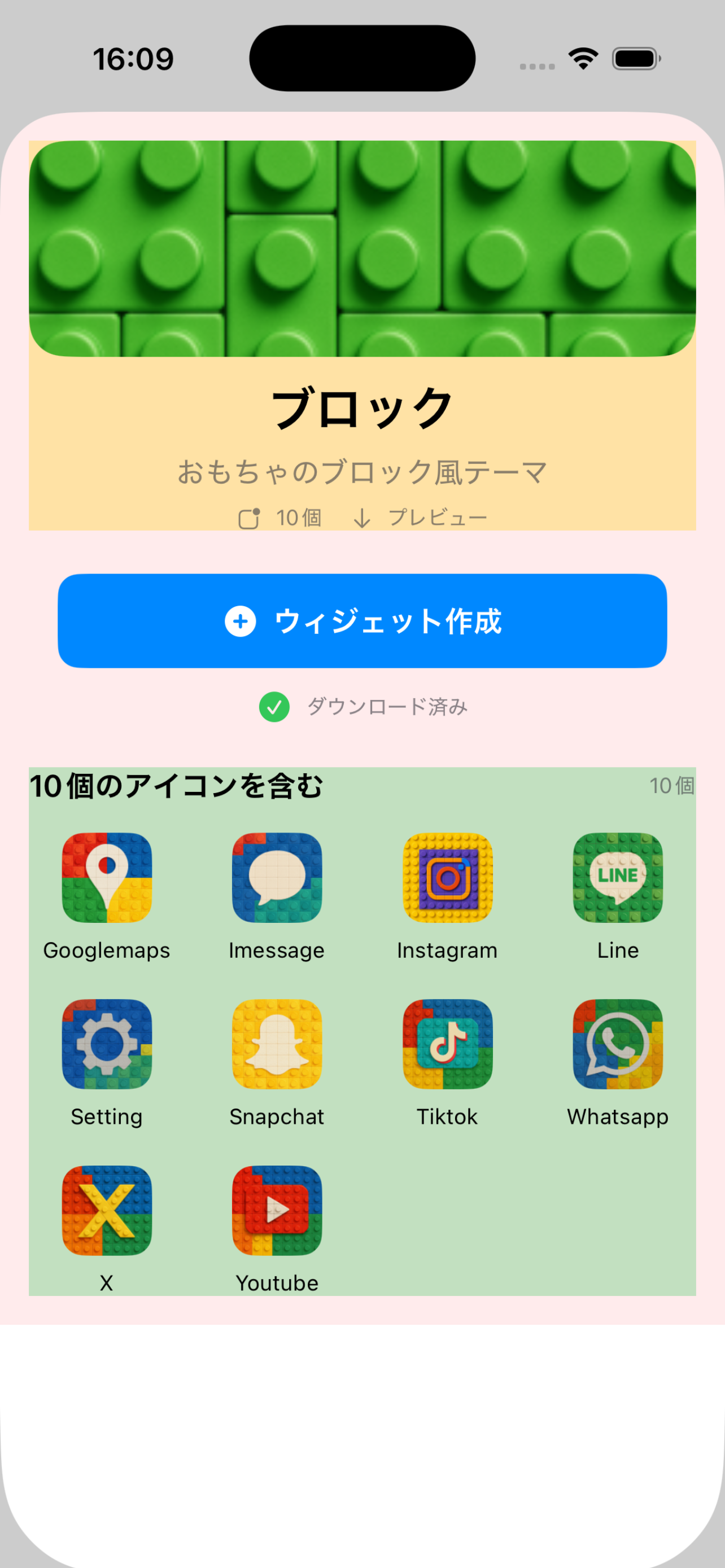Viewport: 725px width, 1568px height.
Task: Tap the ブロック theme banner image
Action: click(362, 247)
